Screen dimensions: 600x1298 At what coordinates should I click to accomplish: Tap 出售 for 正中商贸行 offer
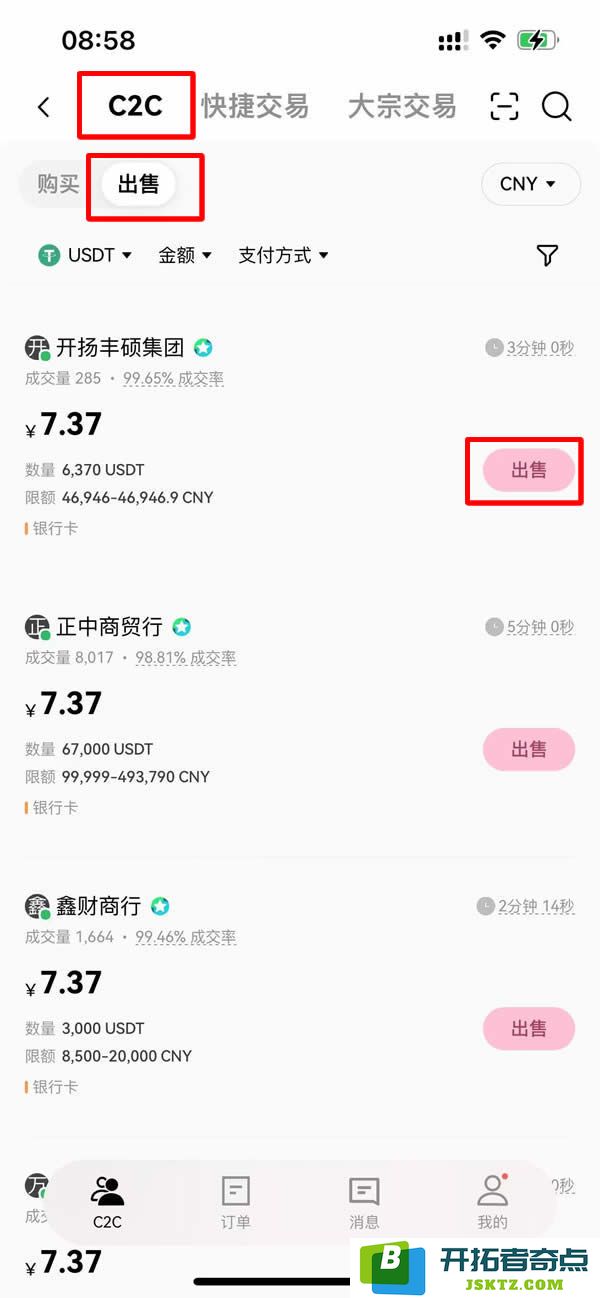coord(529,749)
